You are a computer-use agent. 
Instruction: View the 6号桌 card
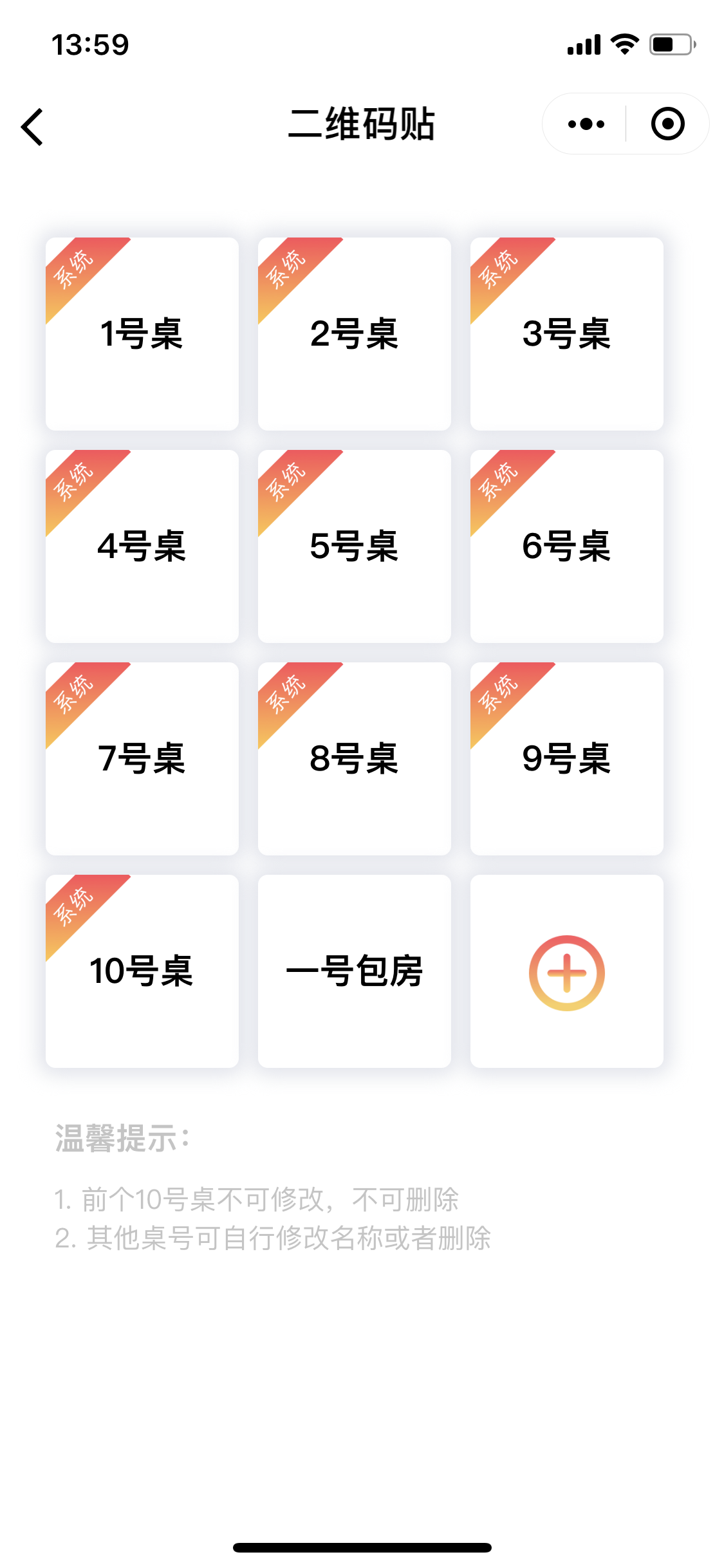tap(567, 546)
